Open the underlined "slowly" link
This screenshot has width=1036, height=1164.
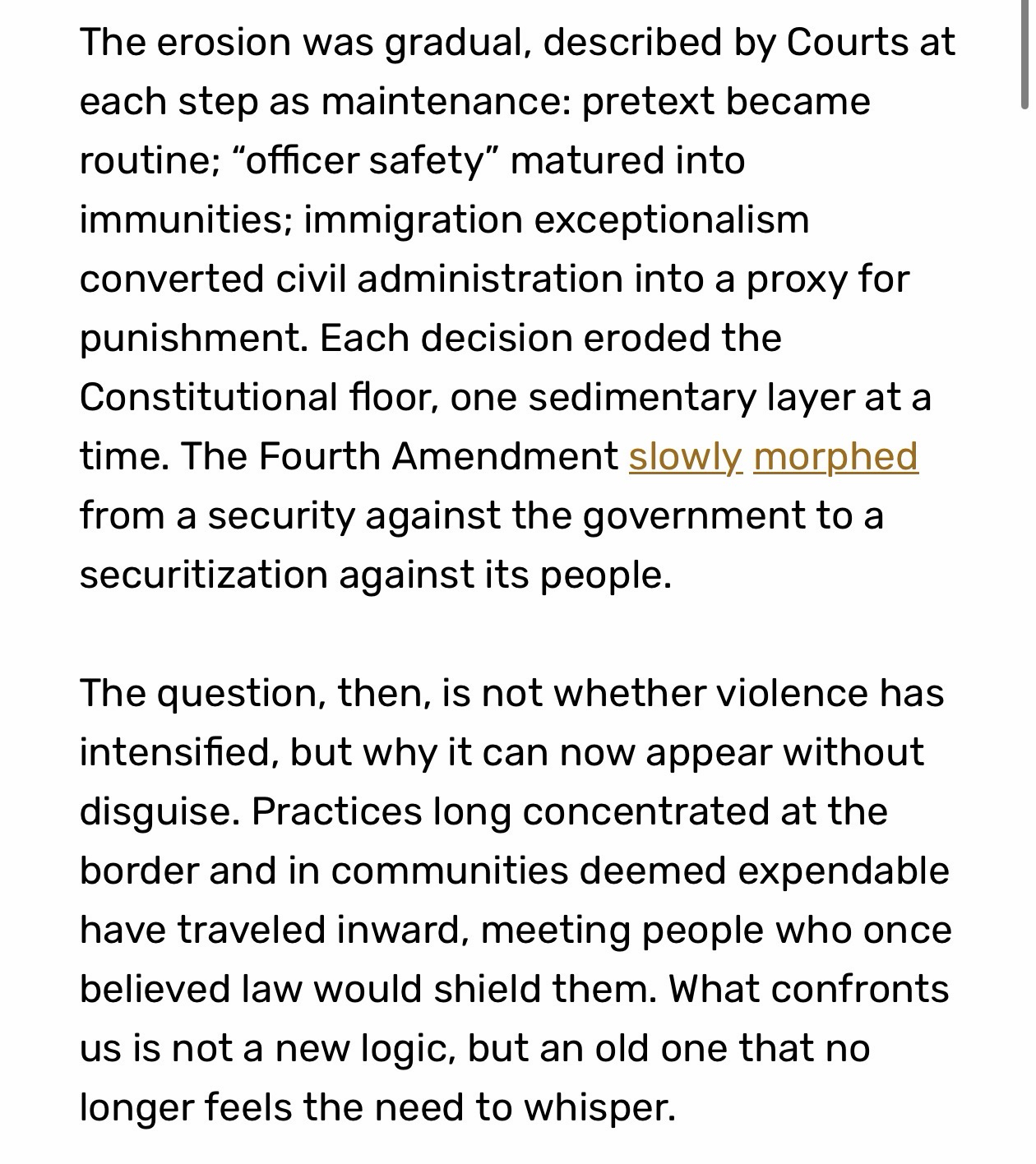685,457
